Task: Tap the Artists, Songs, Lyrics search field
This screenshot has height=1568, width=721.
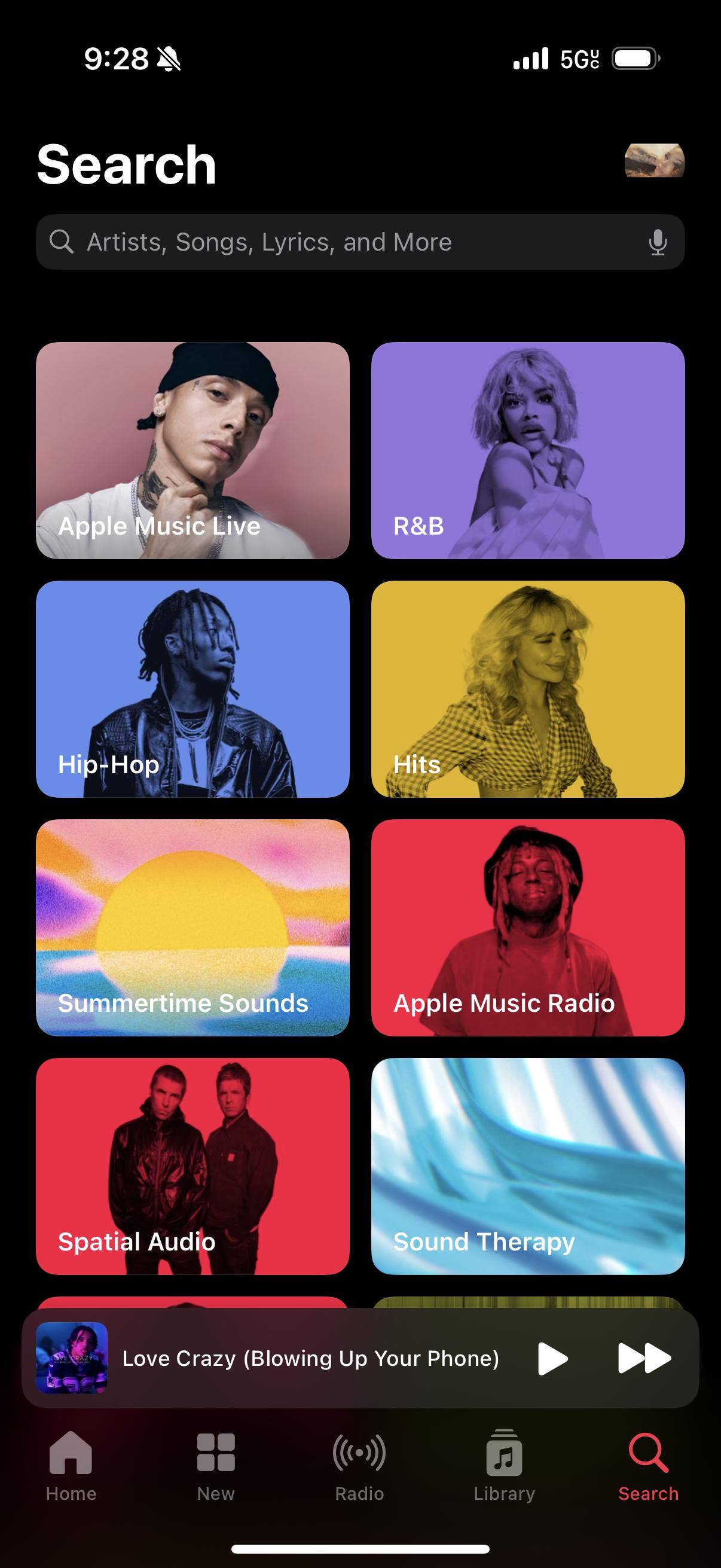Action: [341, 242]
